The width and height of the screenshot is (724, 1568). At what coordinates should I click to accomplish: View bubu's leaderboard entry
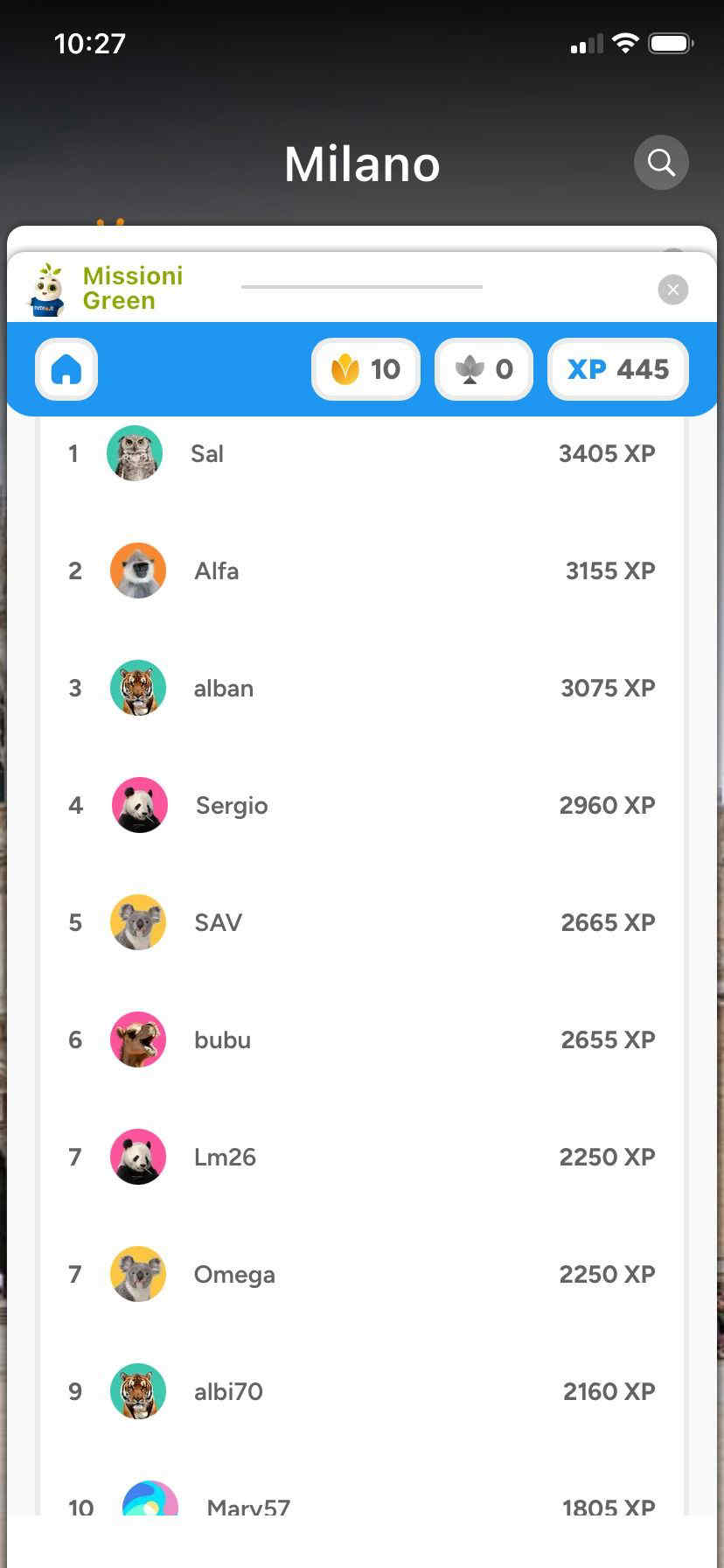tap(361, 1039)
